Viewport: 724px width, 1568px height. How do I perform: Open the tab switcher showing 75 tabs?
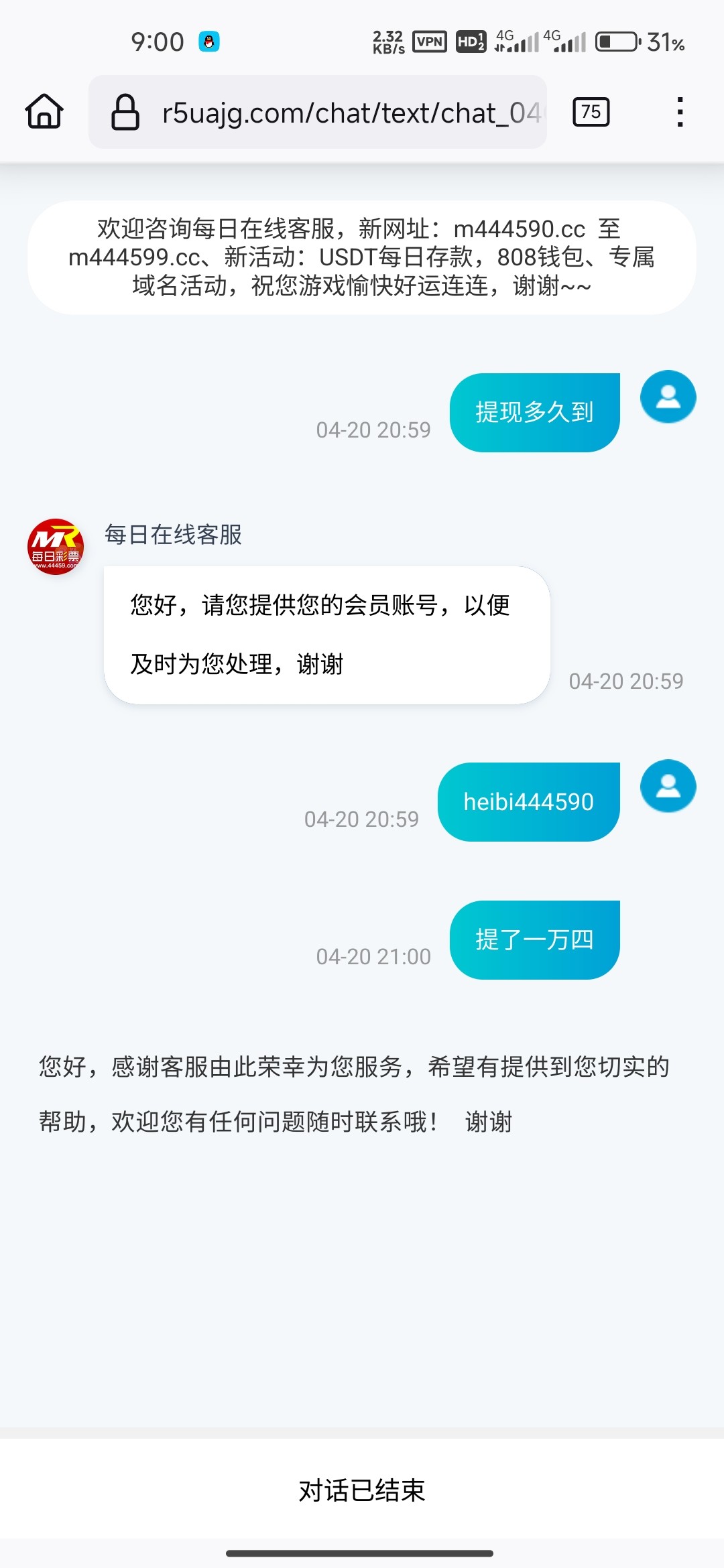point(591,111)
